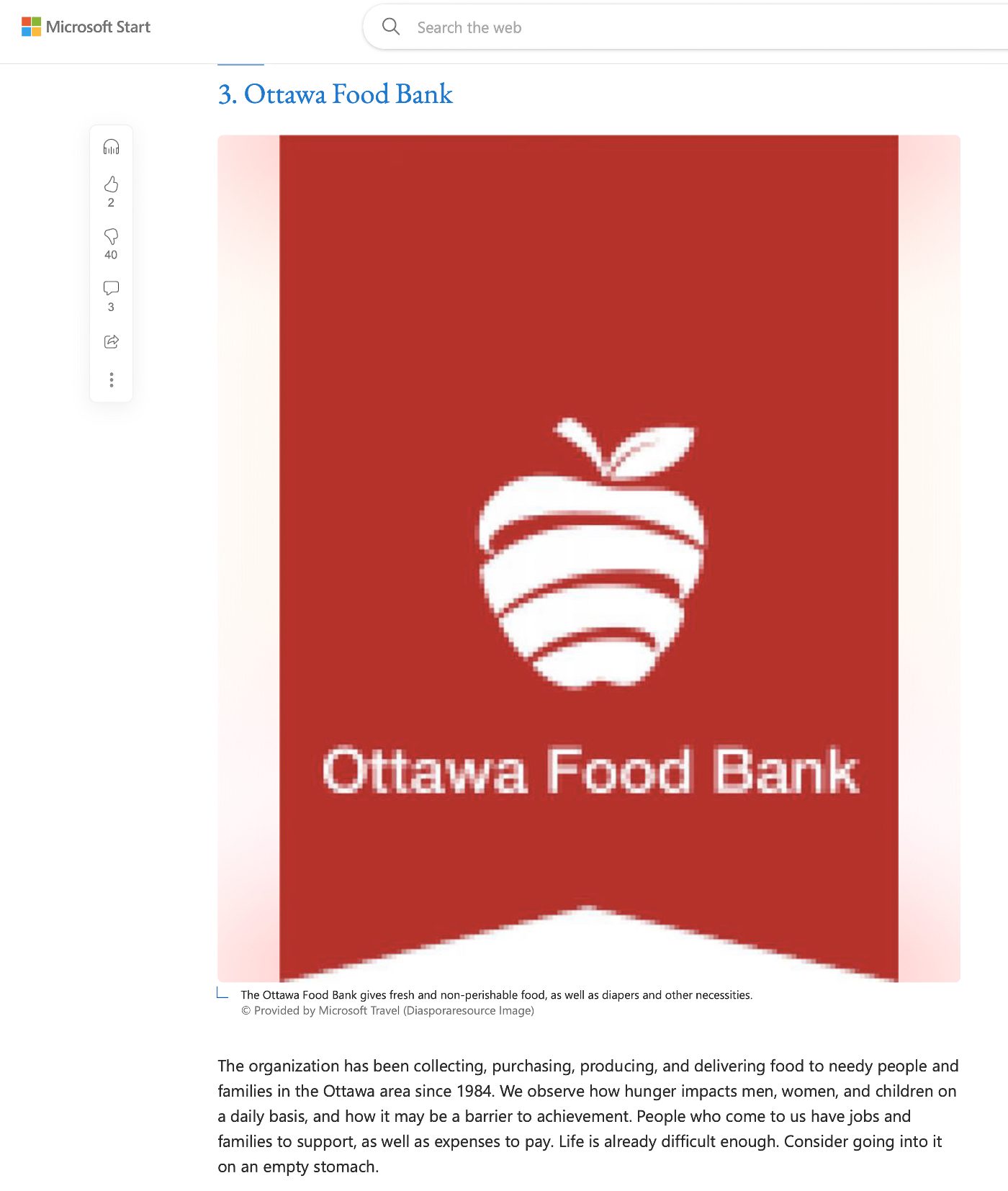Screen dimensions: 1008x1191
Task: Tap the search magnifier icon
Action: pyautogui.click(x=391, y=27)
